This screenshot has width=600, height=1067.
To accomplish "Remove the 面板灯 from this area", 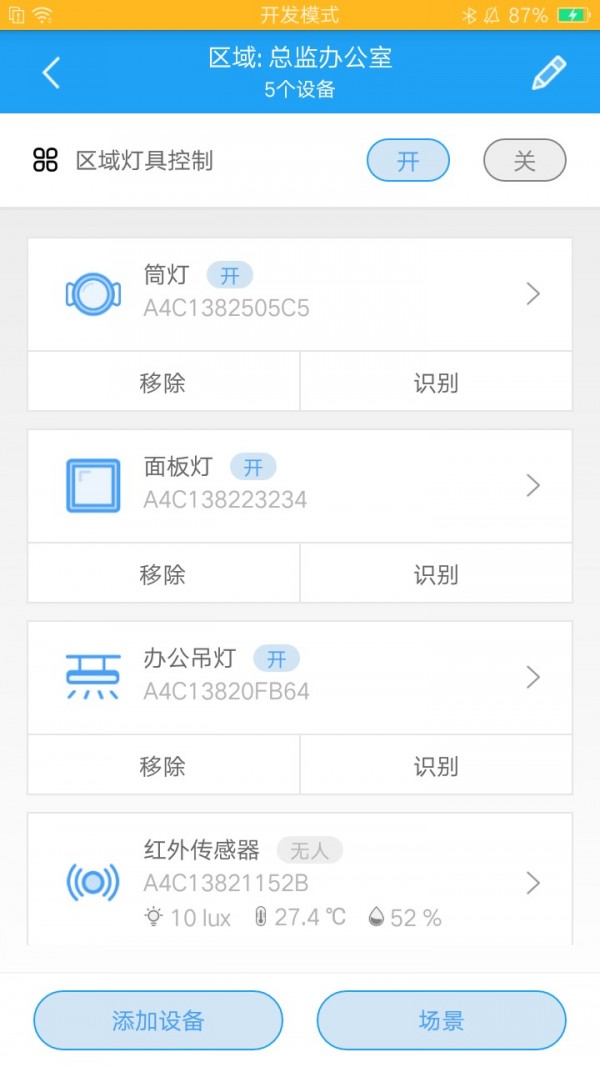I will tap(163, 574).
